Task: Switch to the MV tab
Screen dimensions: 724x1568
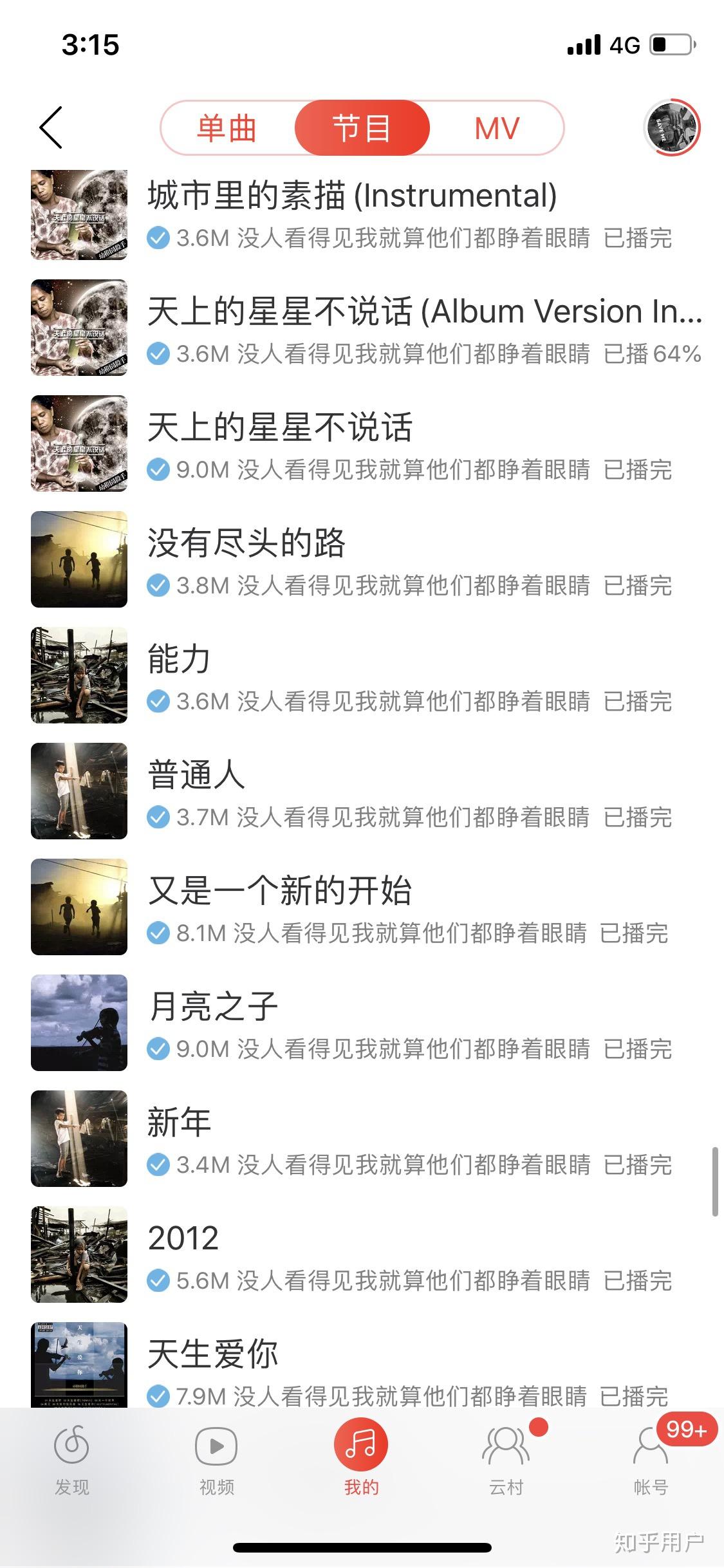Action: [x=497, y=128]
